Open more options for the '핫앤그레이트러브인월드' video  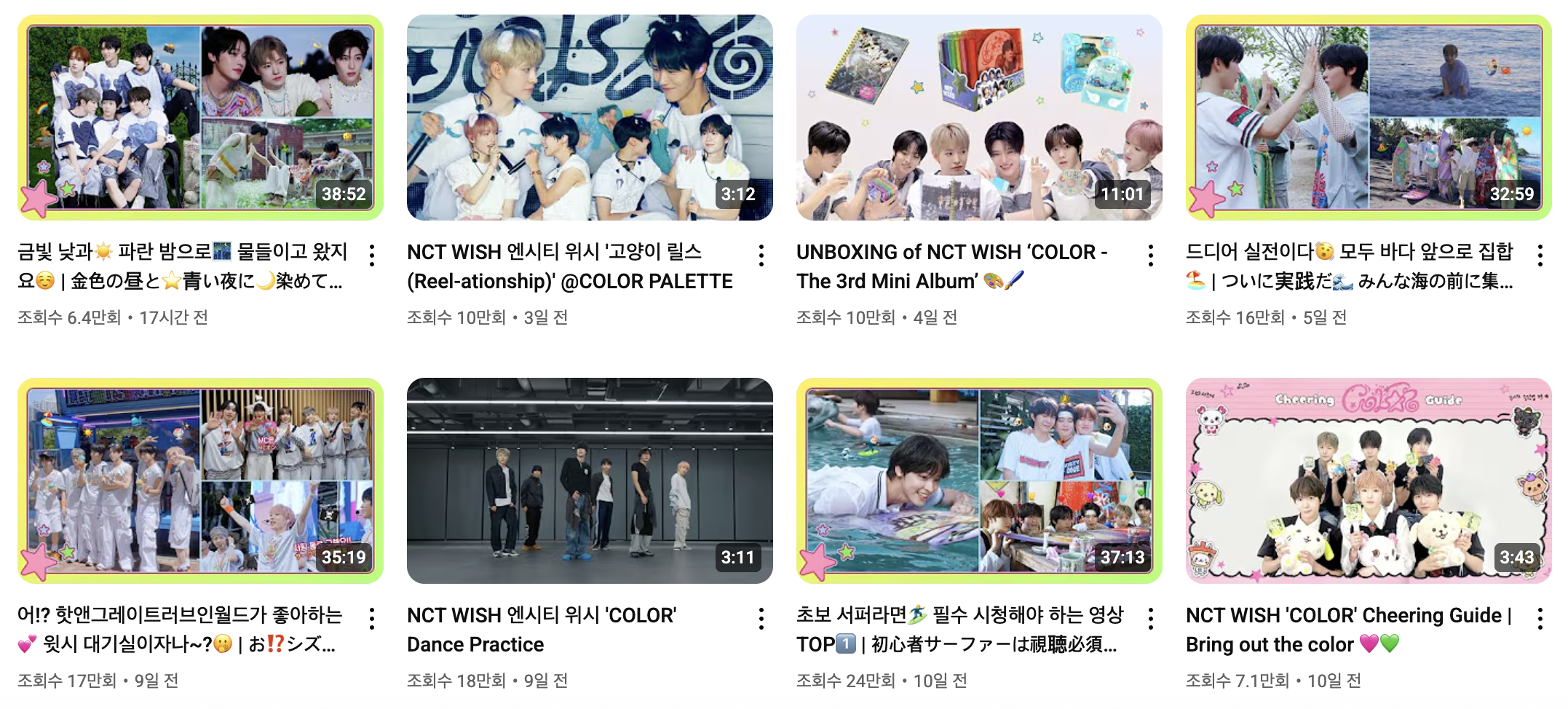(x=372, y=619)
